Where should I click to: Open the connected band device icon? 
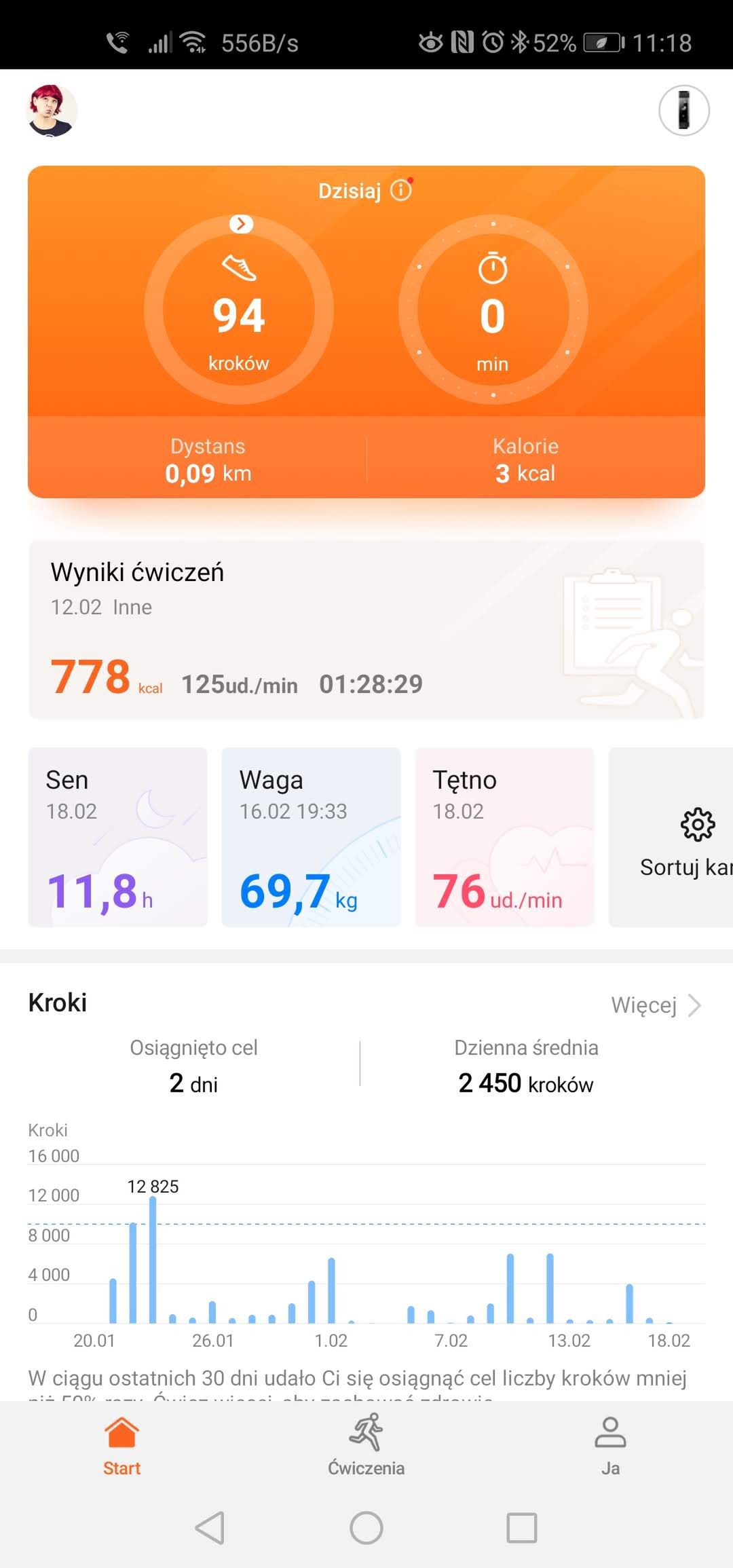(x=683, y=111)
